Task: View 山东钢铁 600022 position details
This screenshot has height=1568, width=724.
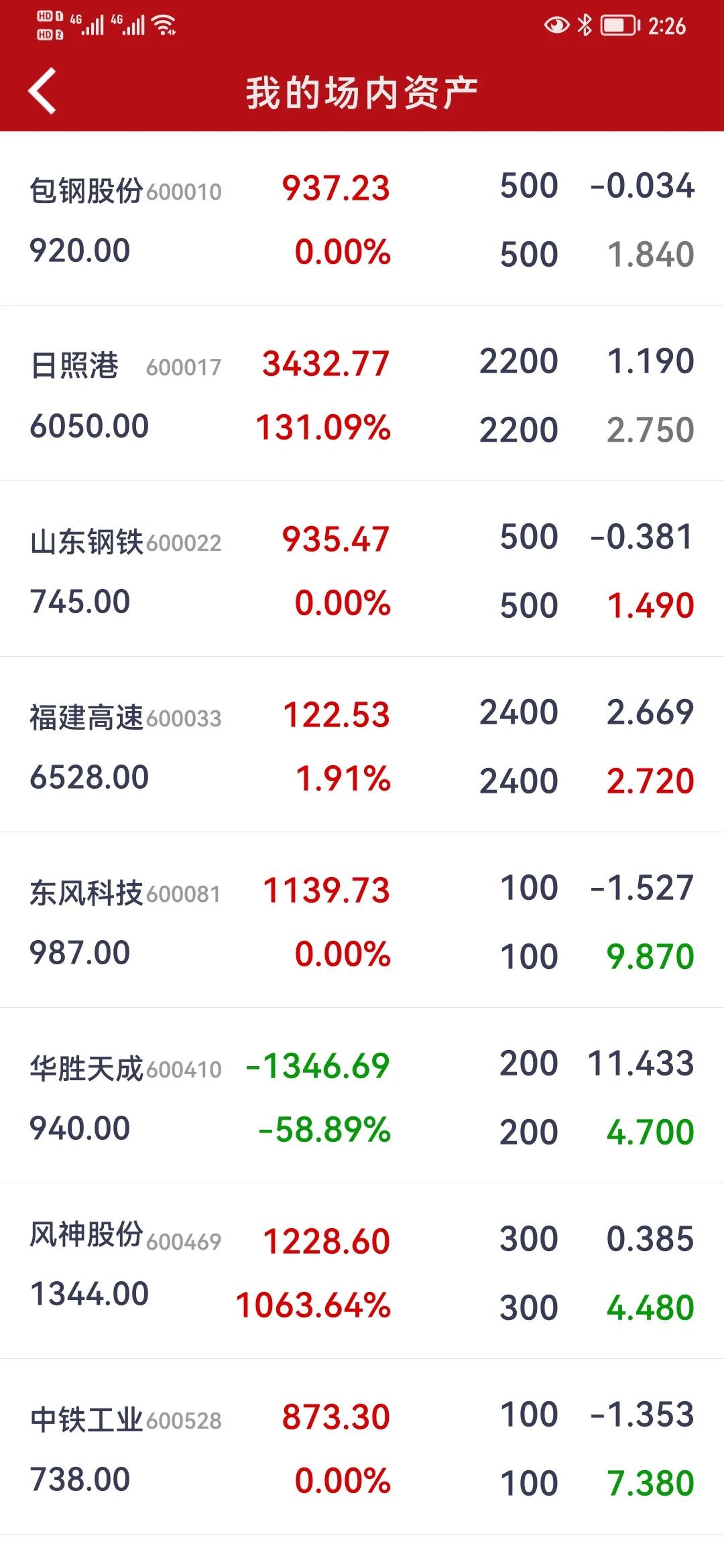Action: click(362, 569)
